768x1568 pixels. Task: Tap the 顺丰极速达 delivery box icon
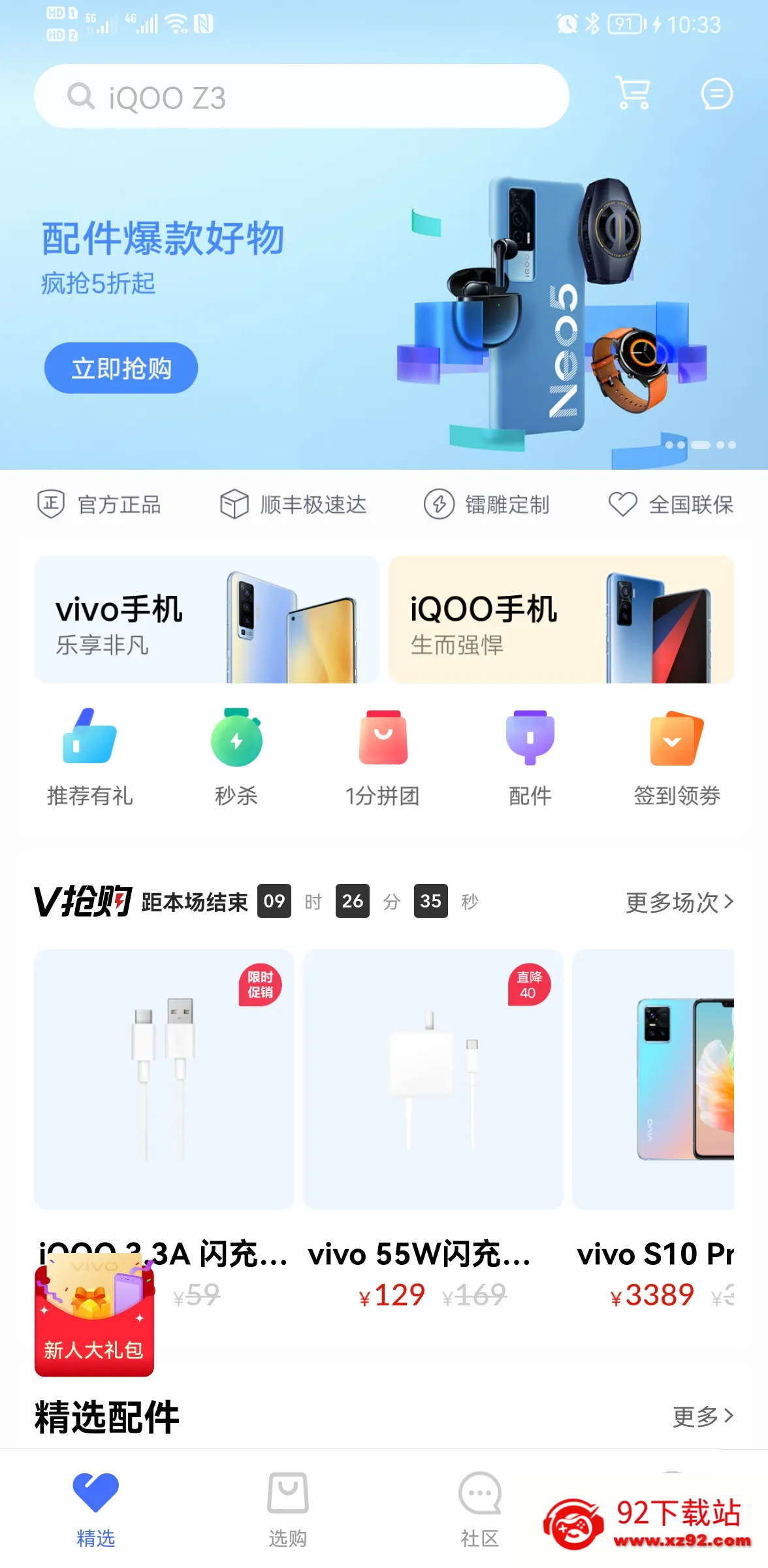coord(233,504)
